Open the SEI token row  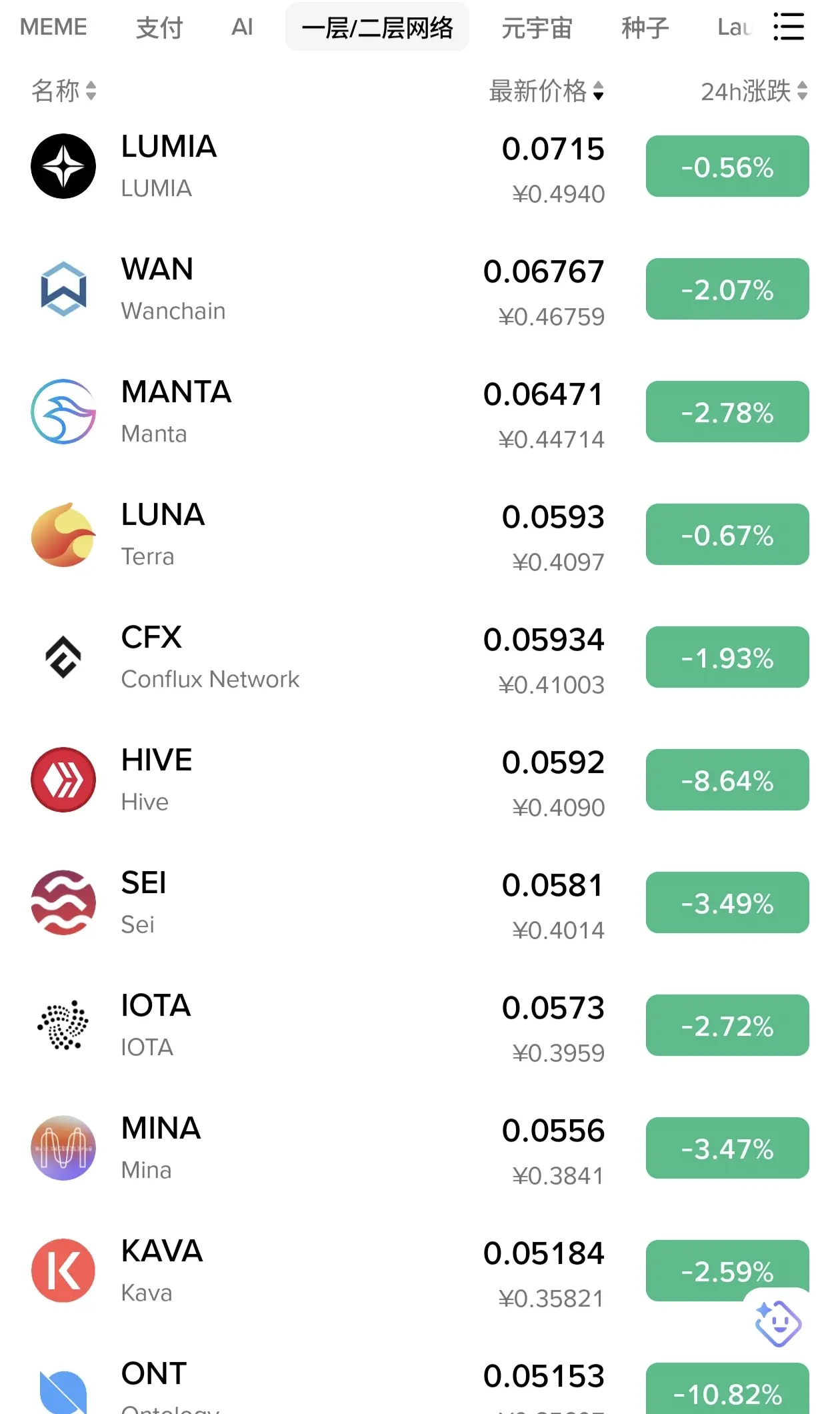(420, 903)
